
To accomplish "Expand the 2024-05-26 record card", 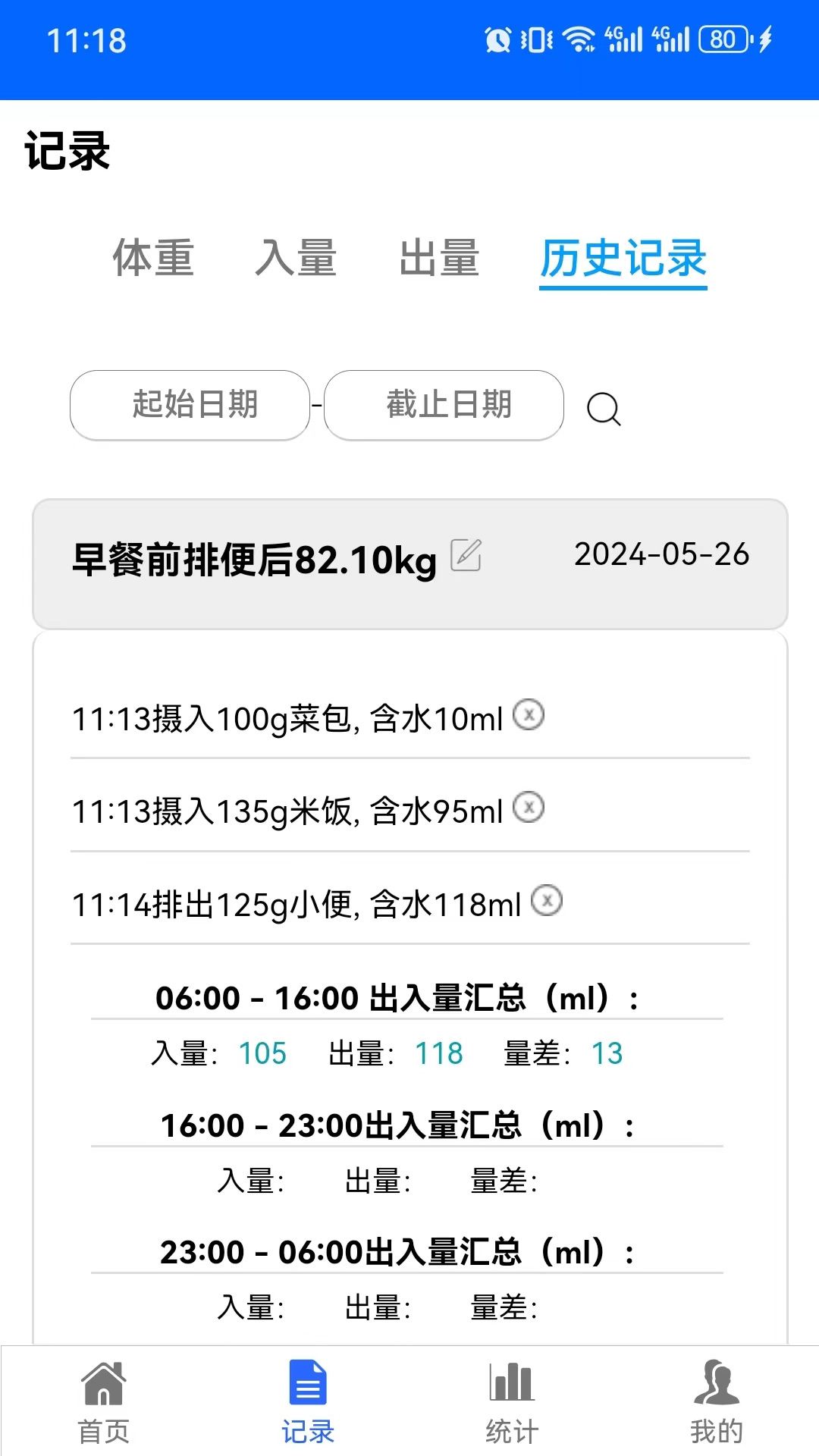I will click(661, 556).
